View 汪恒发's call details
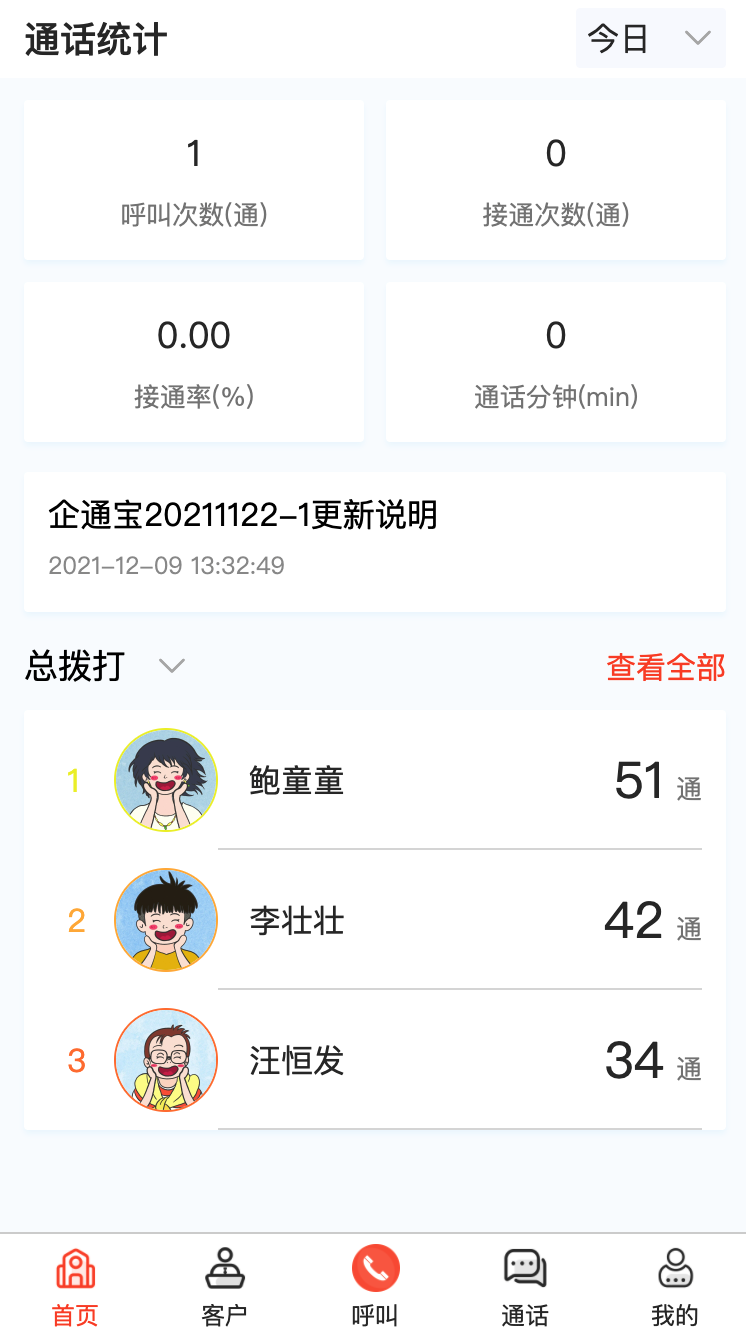This screenshot has width=746, height=1332. [374, 1060]
